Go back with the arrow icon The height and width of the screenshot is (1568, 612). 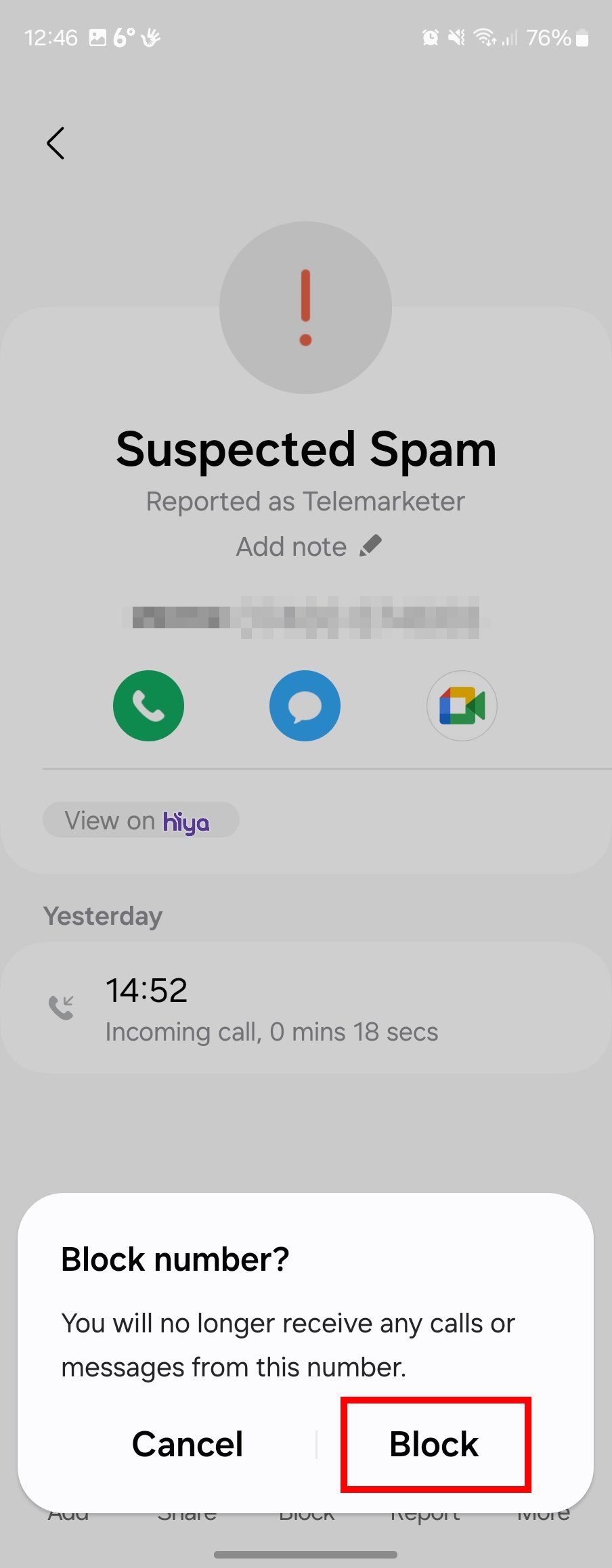[x=56, y=144]
